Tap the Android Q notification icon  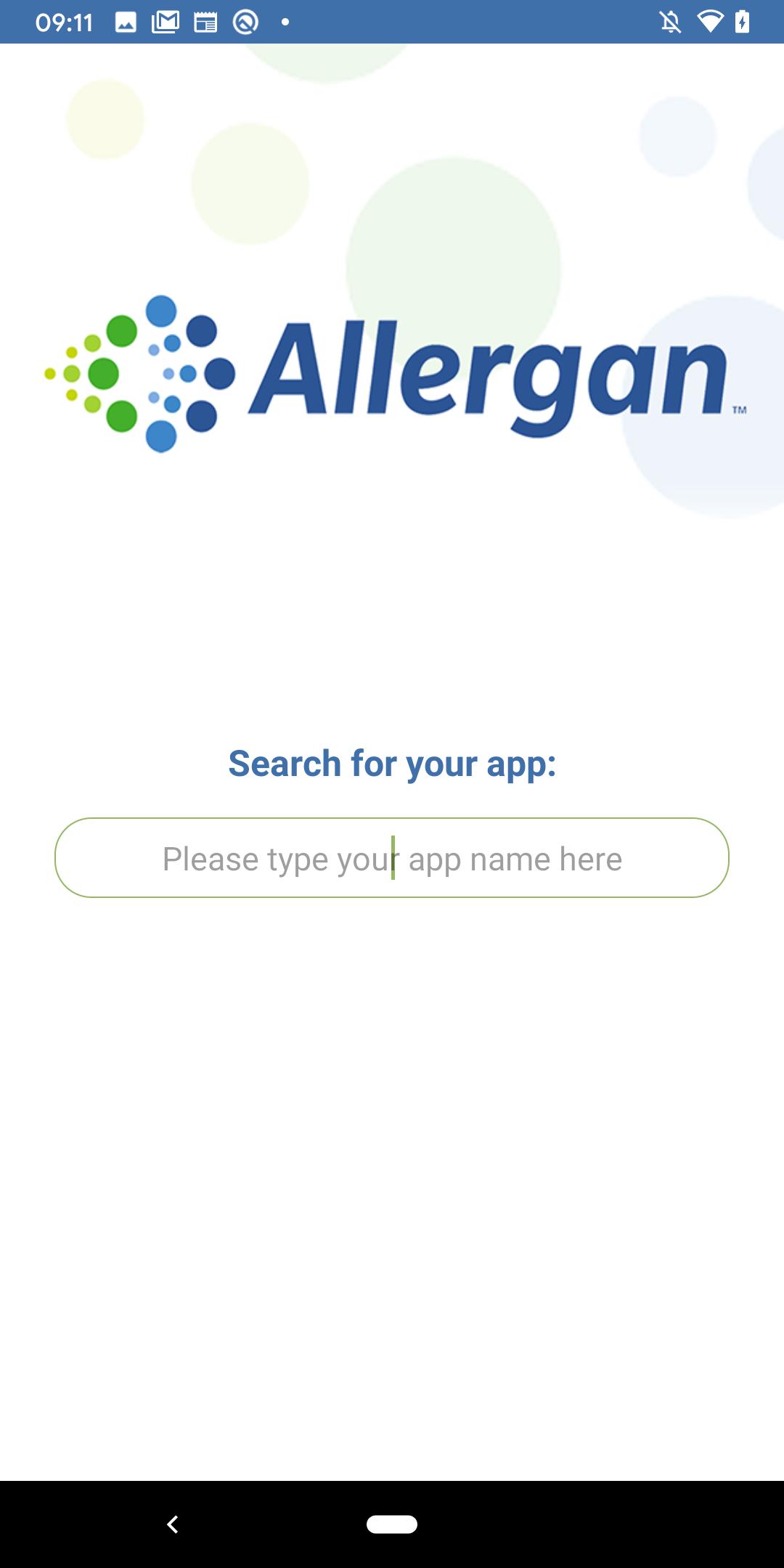[246, 22]
